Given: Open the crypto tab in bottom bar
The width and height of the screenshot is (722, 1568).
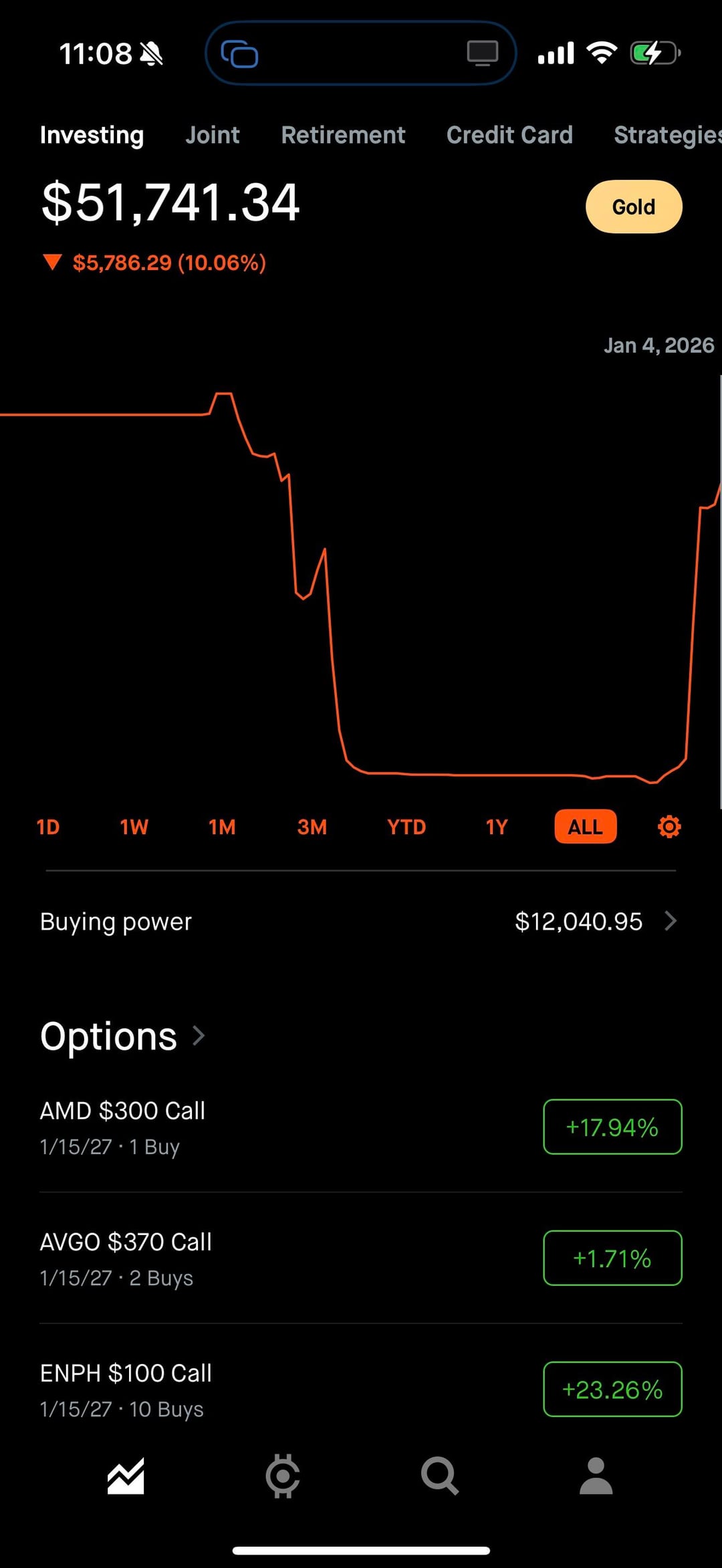Looking at the screenshot, I should point(283,1476).
